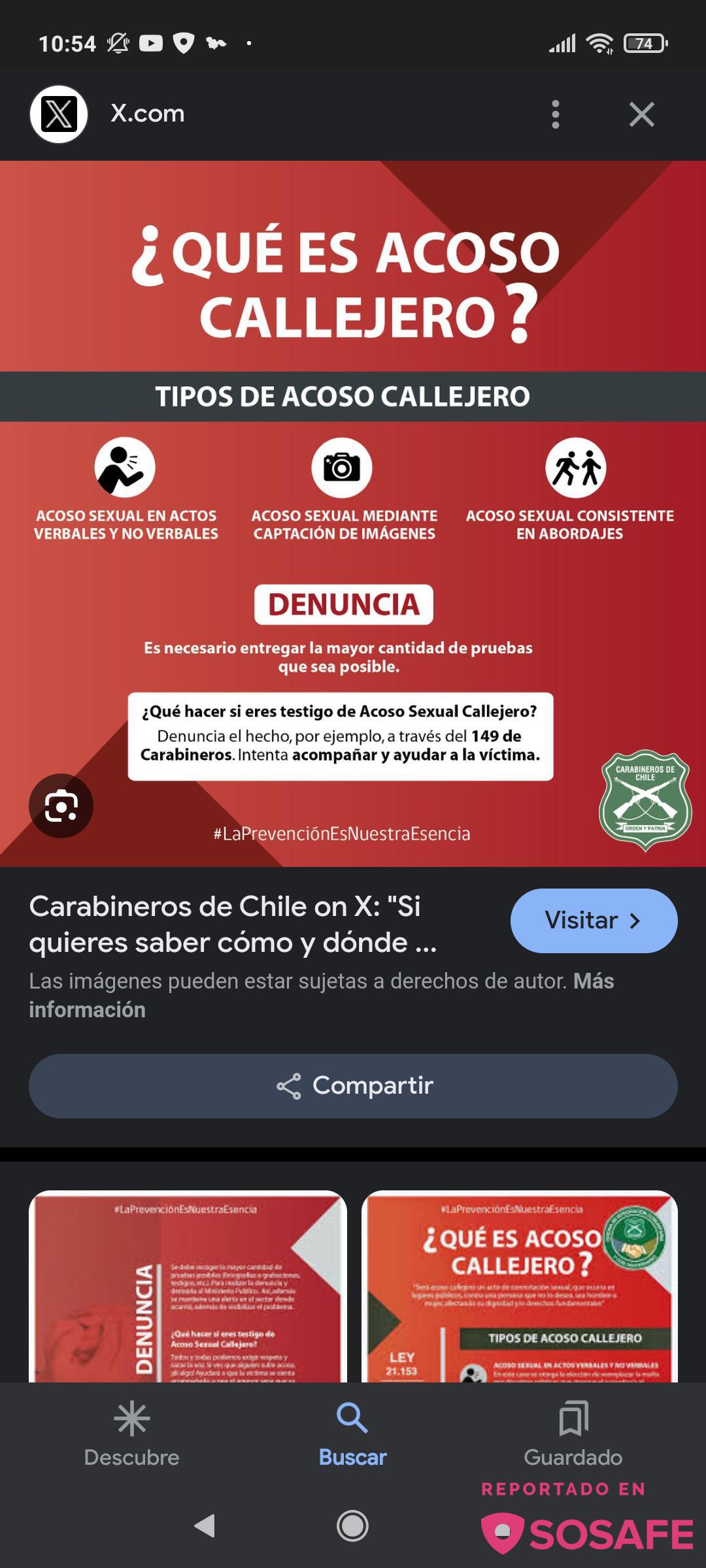Open the X.com source icon

pos(59,114)
